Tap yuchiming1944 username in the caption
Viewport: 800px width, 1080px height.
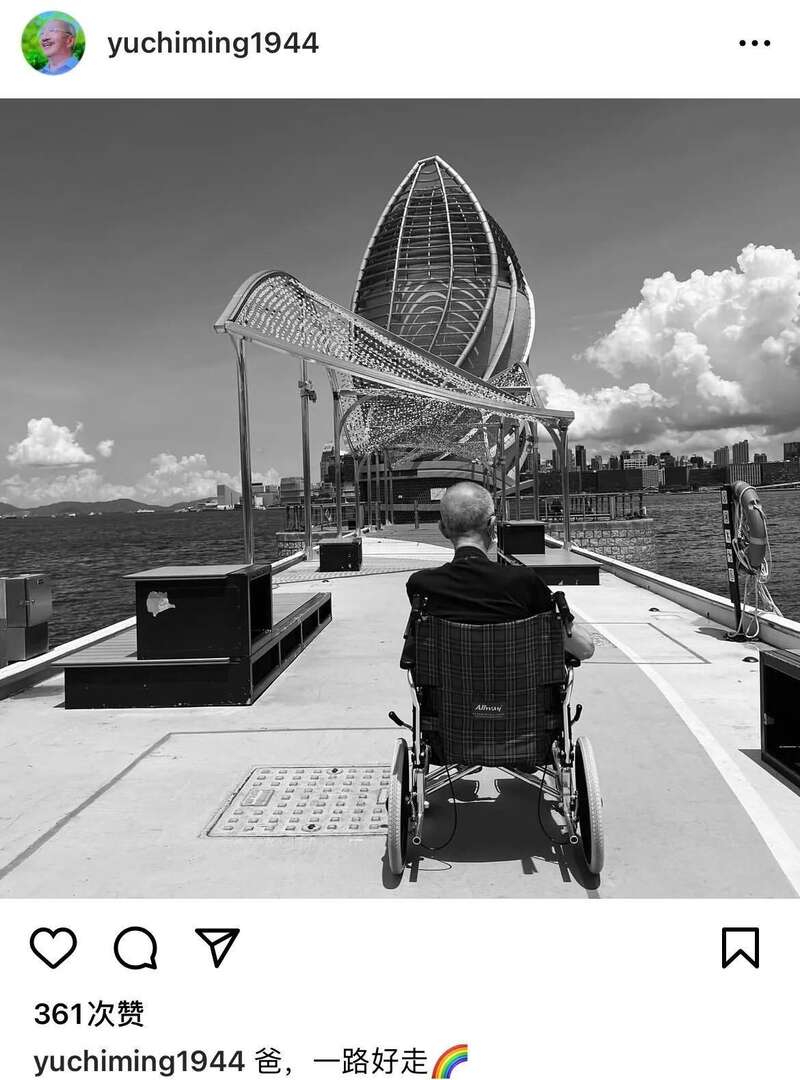point(139,1061)
